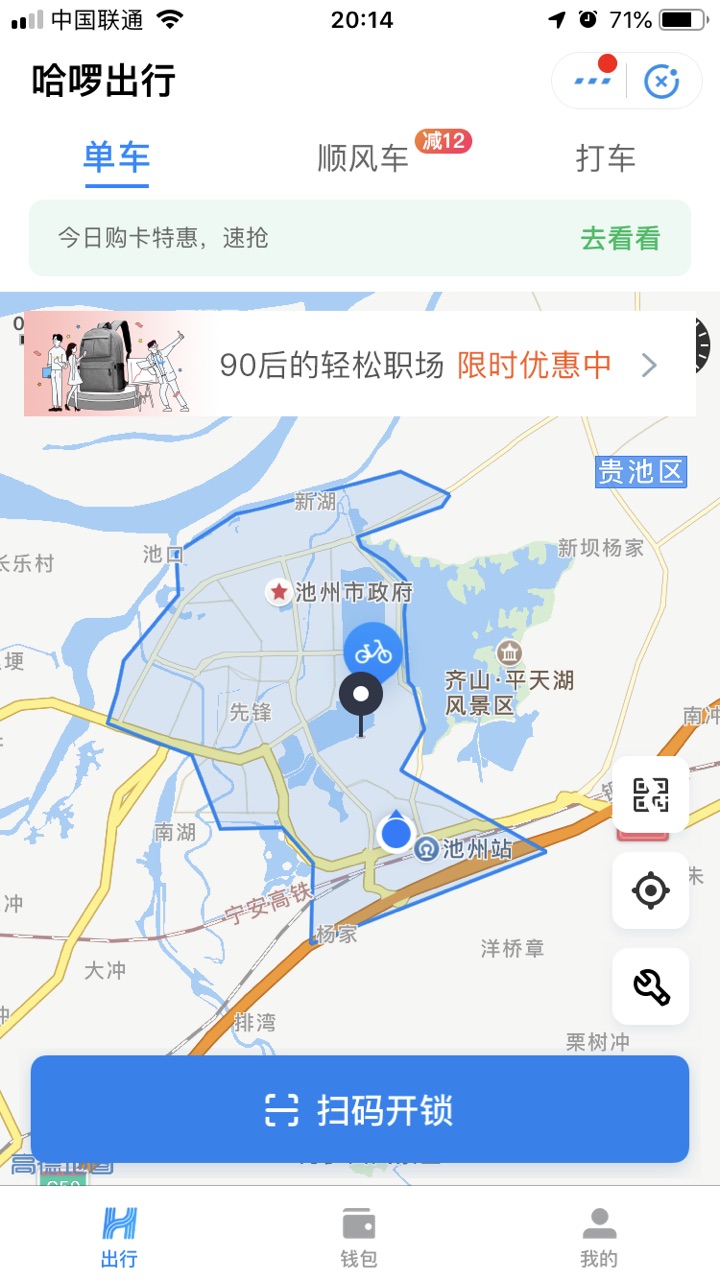The height and width of the screenshot is (1280, 720).
Task: Recenter map to my location
Action: (x=650, y=890)
